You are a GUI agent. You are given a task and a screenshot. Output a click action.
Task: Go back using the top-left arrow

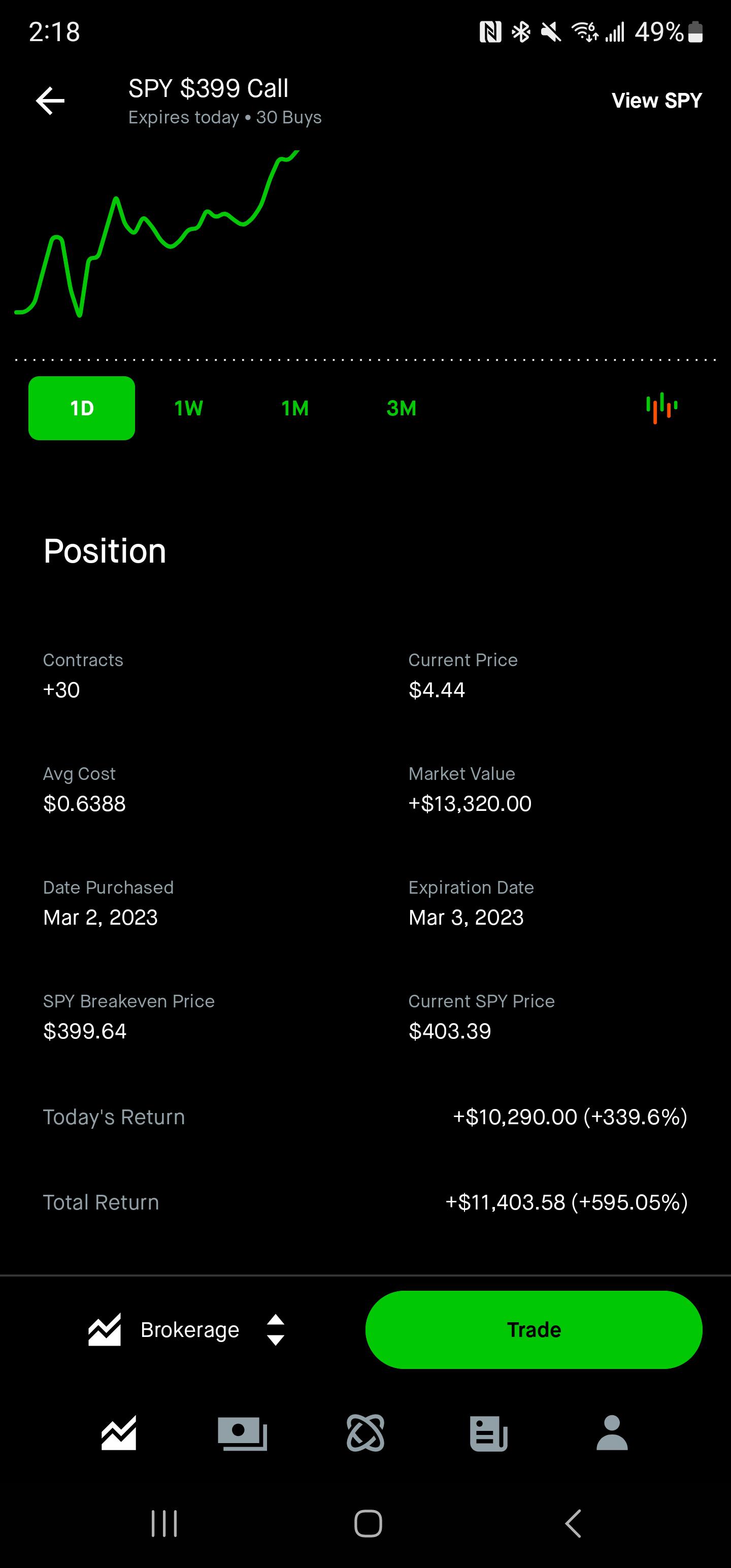click(x=50, y=101)
